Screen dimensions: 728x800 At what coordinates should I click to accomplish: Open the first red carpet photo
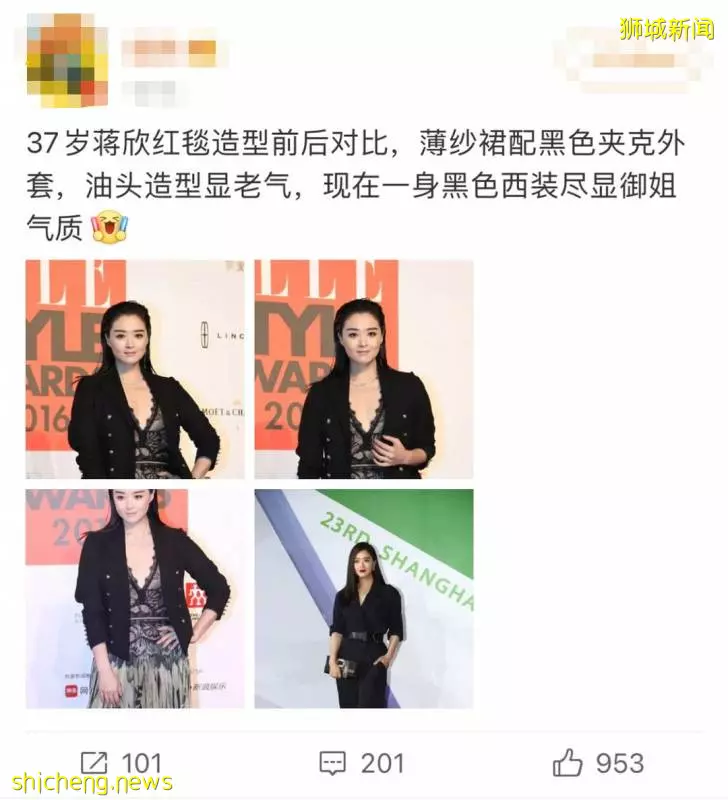click(x=135, y=369)
